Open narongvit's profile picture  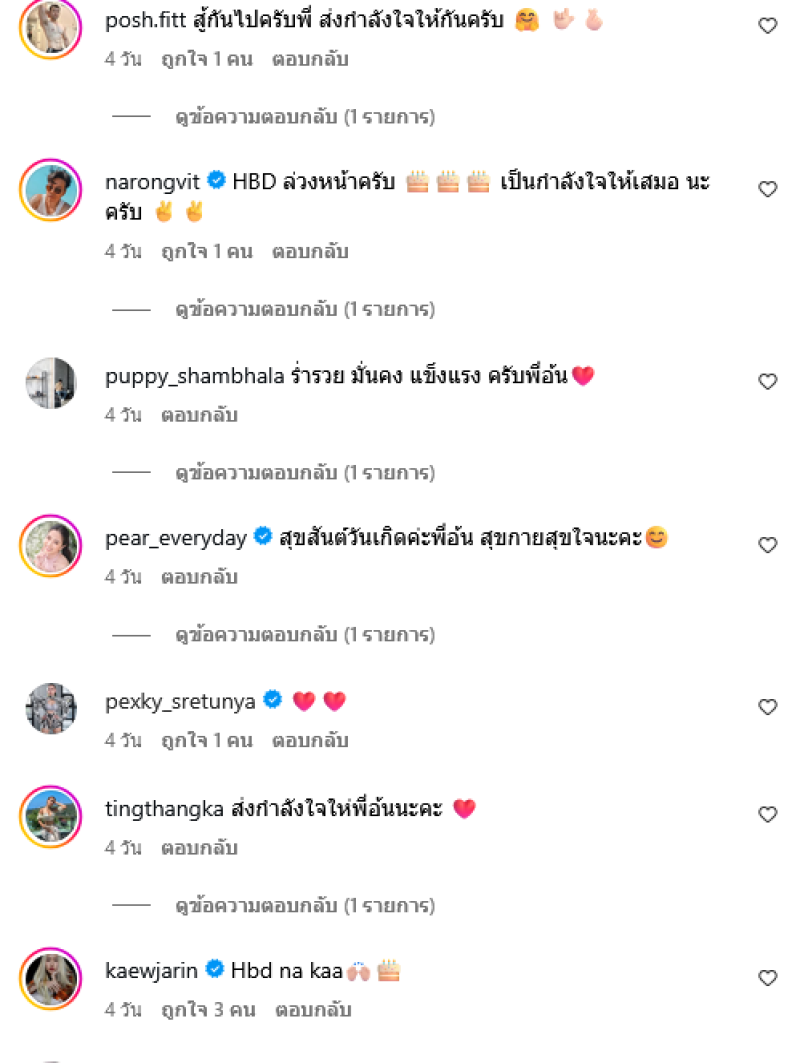50,189
